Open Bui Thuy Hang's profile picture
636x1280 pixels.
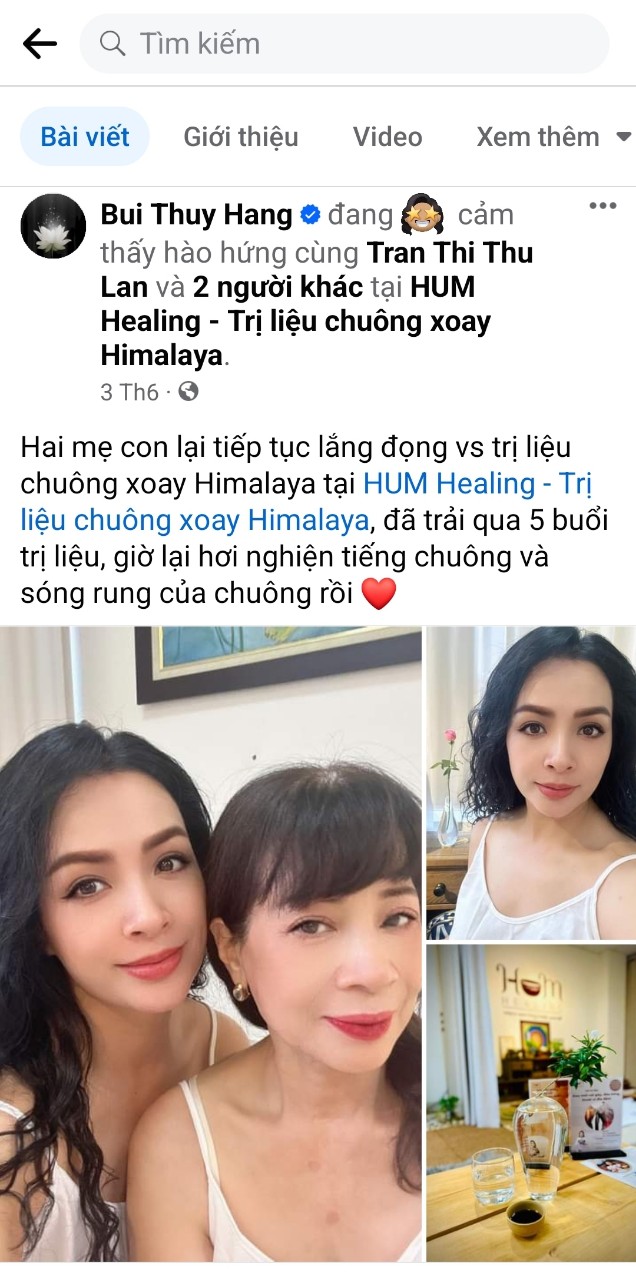(x=53, y=226)
